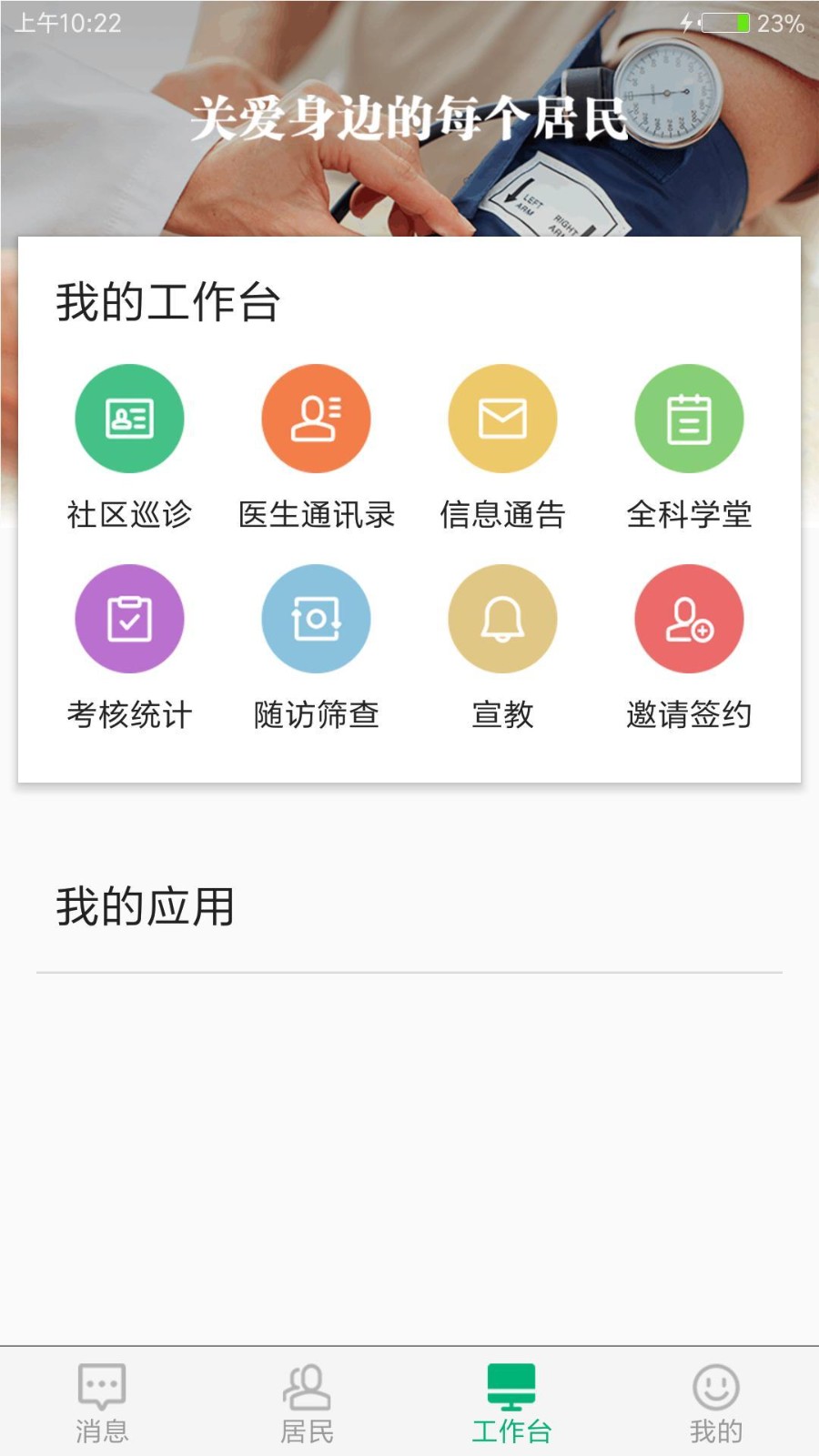This screenshot has width=819, height=1456.
Task: Open the 社区巡诊 community rounds icon
Action: (x=128, y=417)
